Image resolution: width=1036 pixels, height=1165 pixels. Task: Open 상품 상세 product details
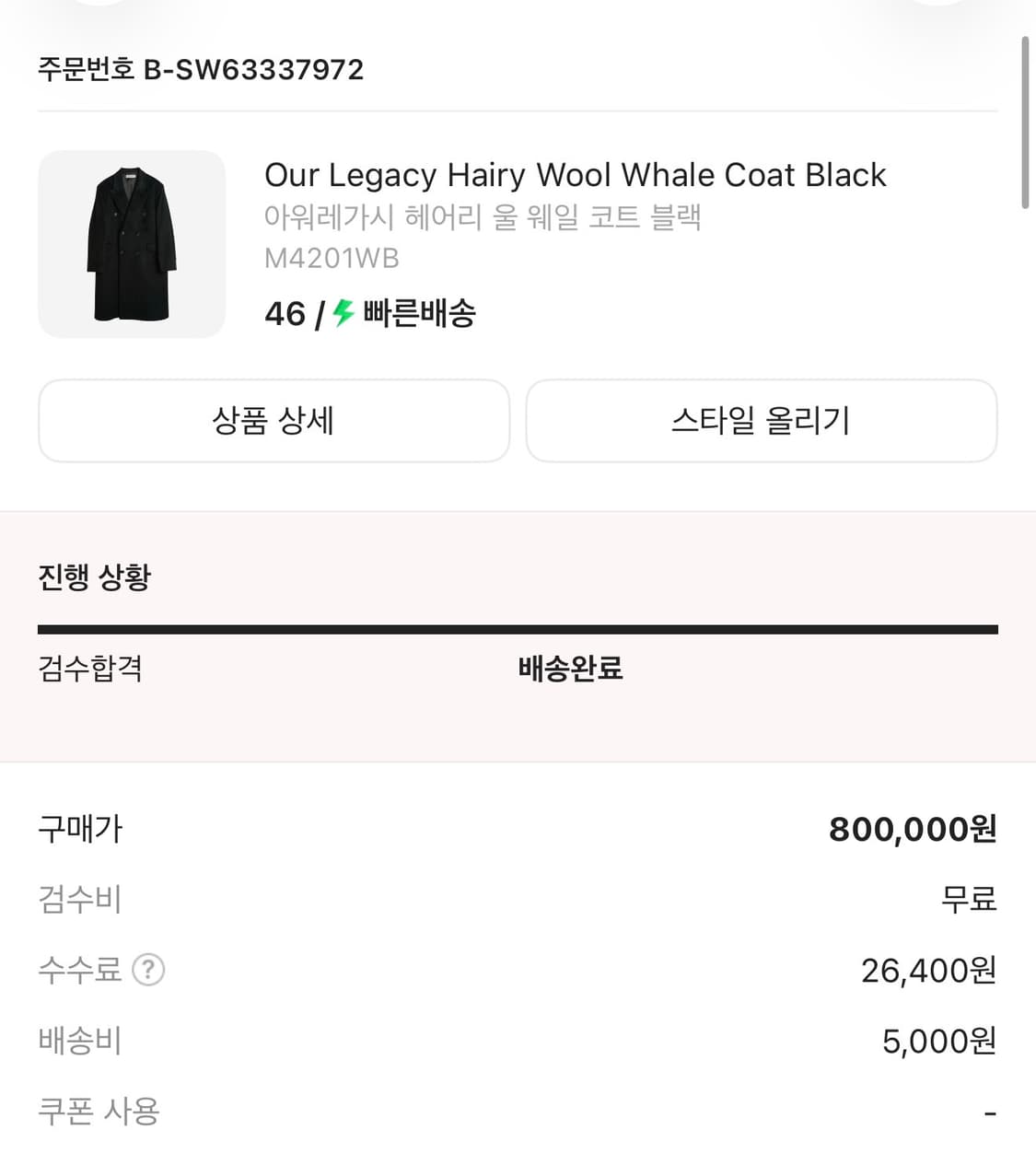pos(273,421)
